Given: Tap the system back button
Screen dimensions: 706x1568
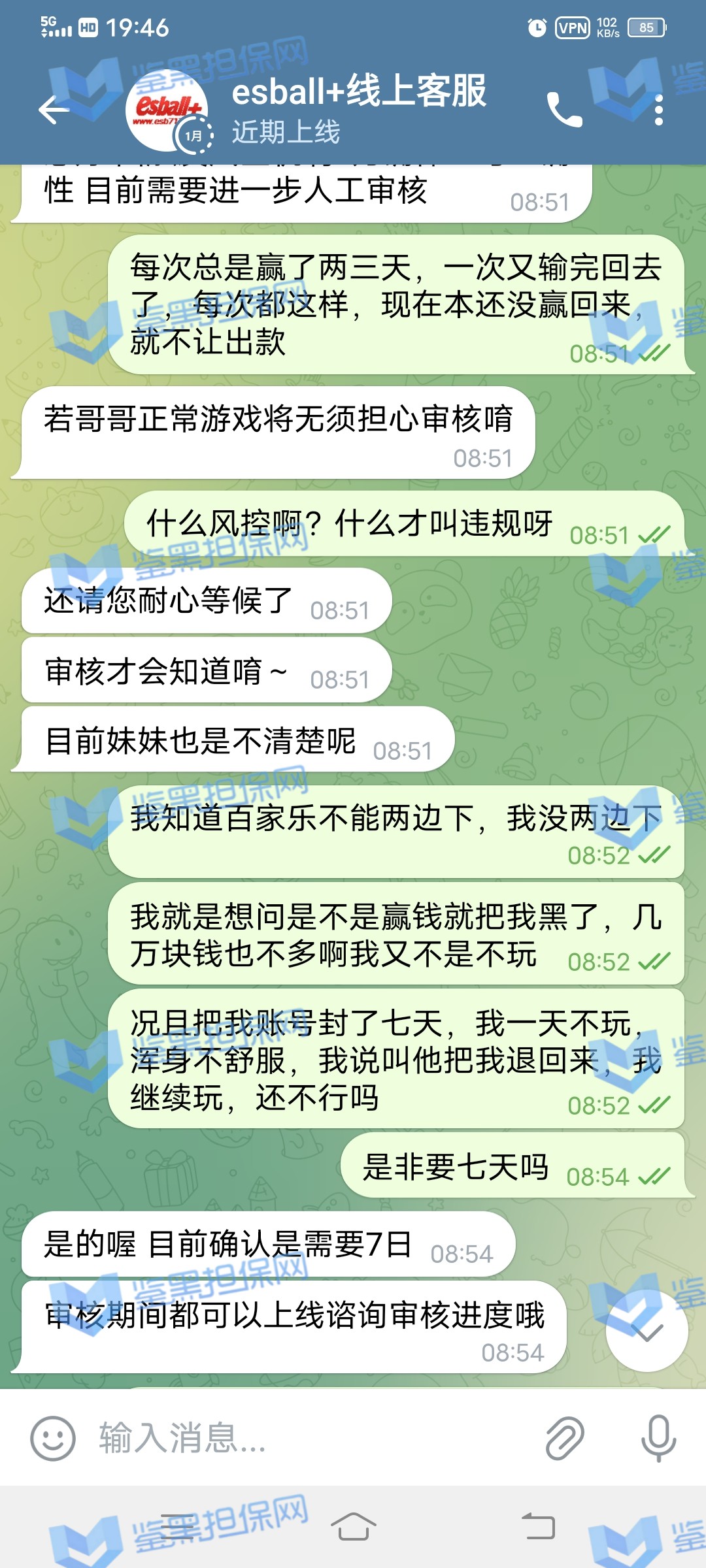Looking at the screenshot, I should tap(537, 1527).
